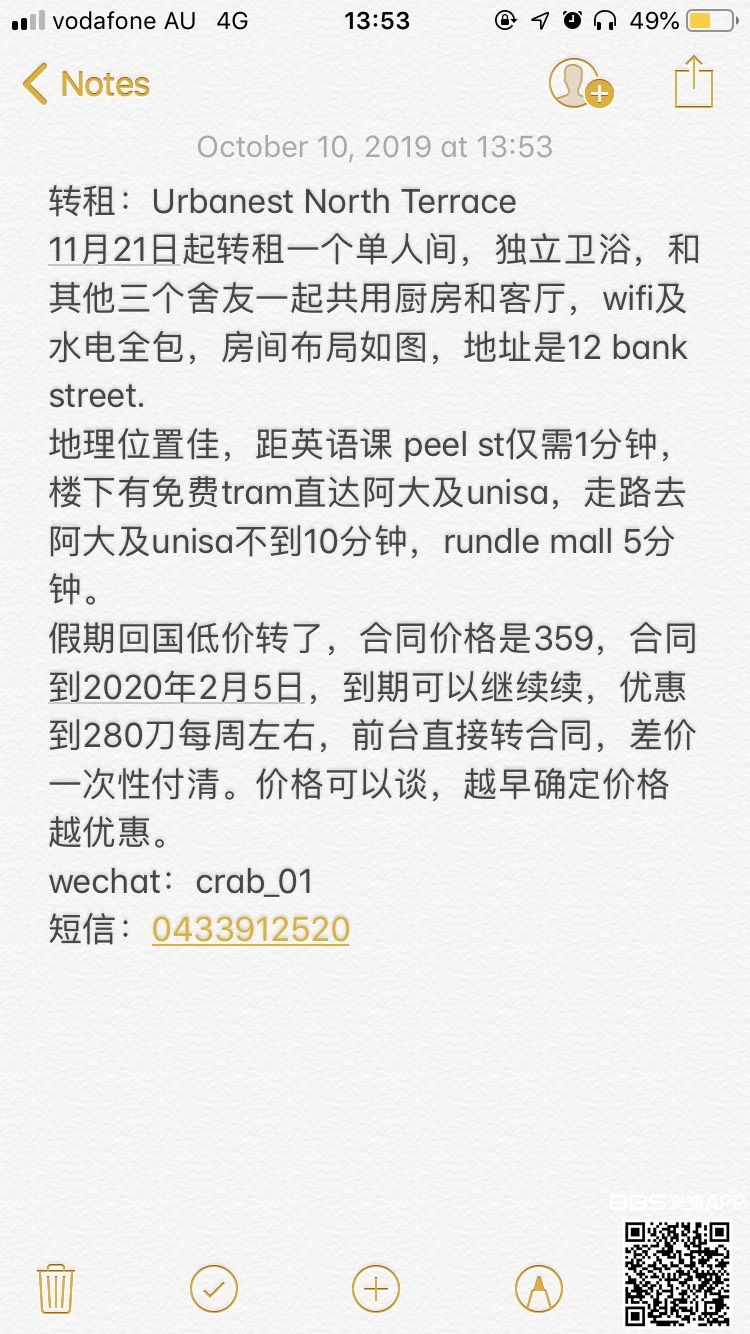Open the sketch drawing tool

coord(539,1287)
